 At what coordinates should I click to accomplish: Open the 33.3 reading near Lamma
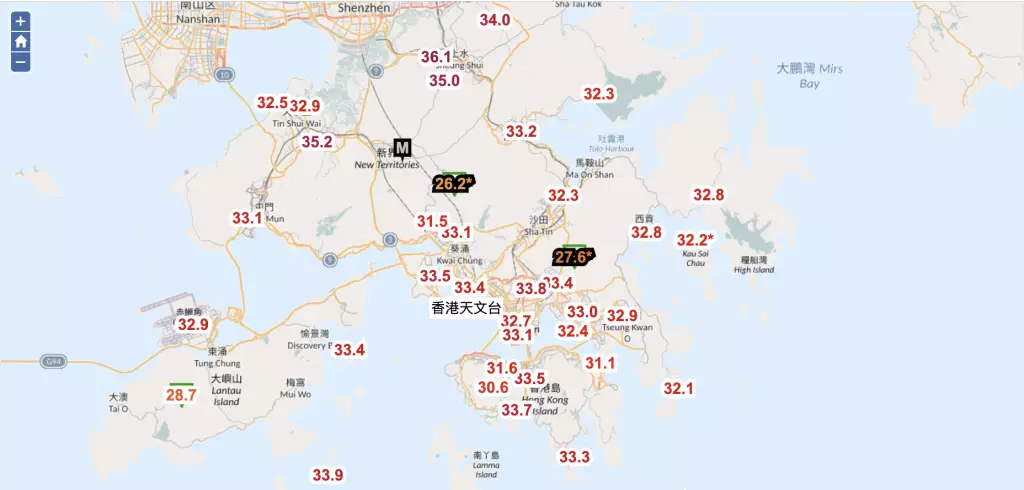coord(574,457)
